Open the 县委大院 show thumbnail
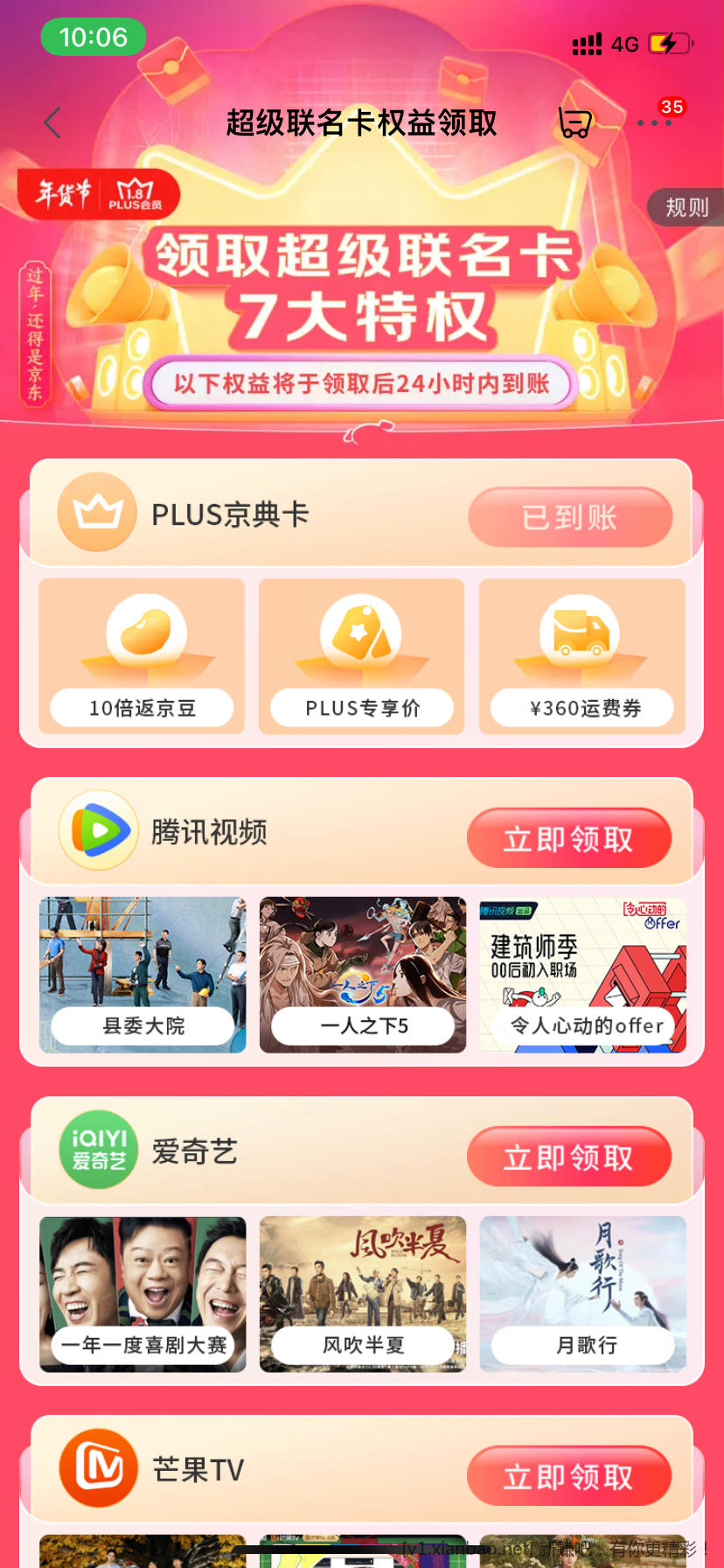Screen dimensions: 724x1568 143,974
